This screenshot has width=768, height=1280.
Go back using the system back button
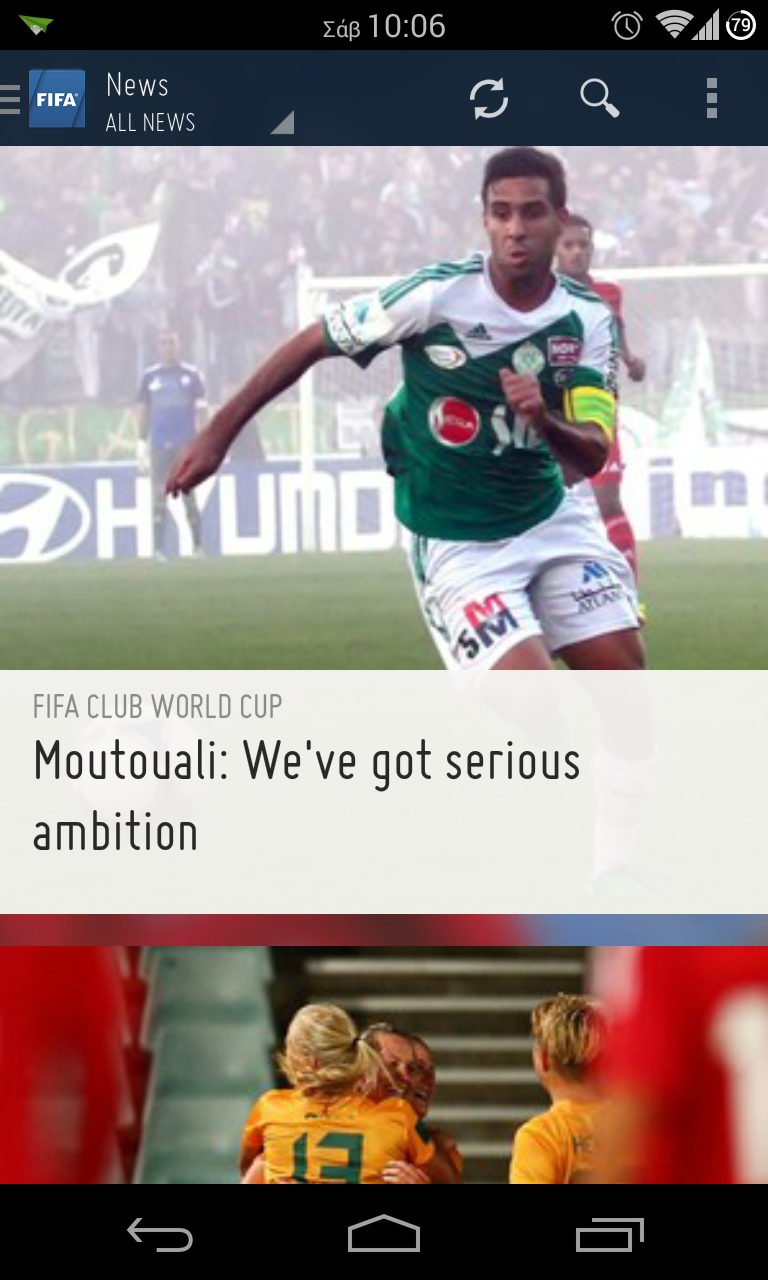pyautogui.click(x=160, y=1236)
